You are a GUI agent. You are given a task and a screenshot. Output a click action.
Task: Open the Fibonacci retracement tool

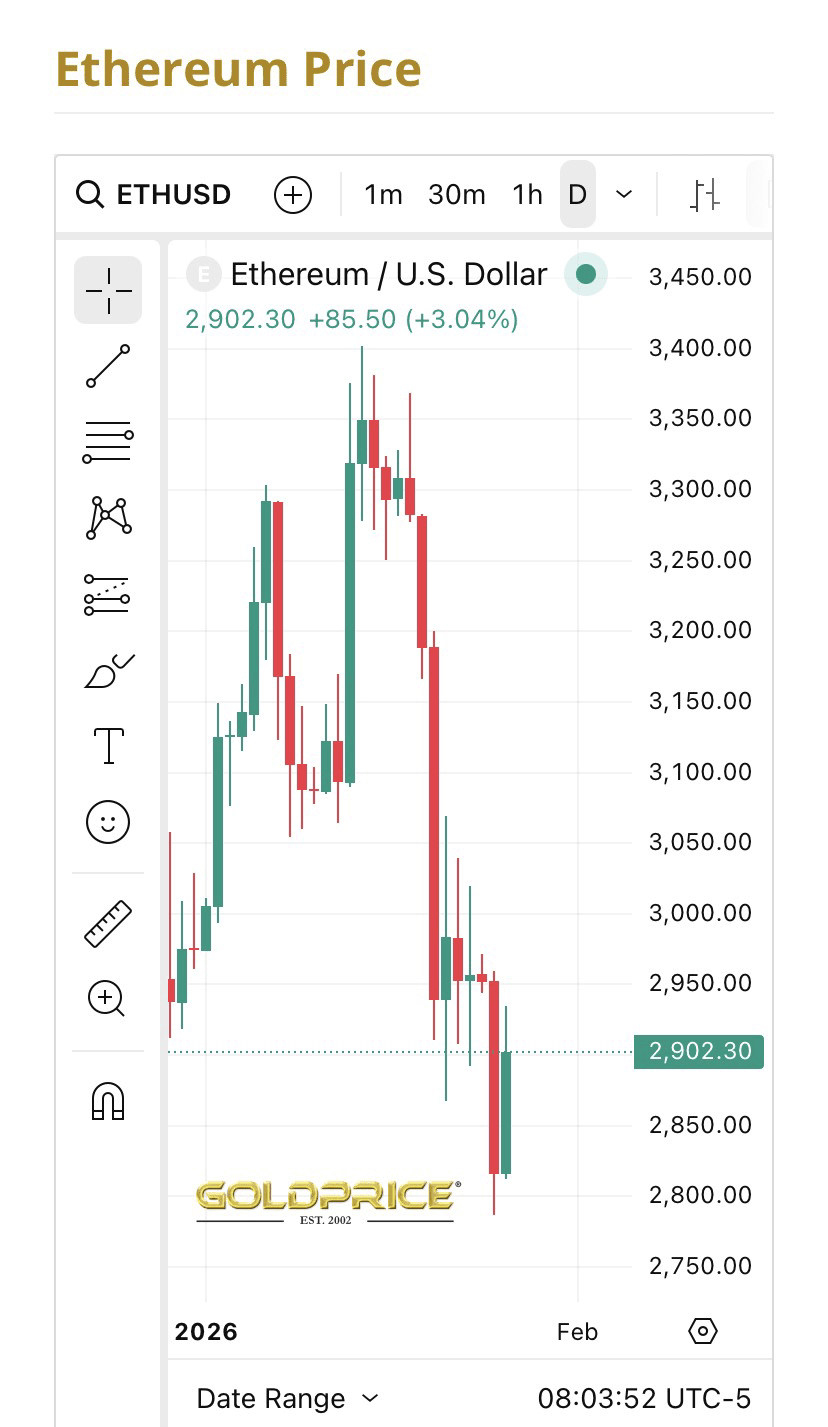[108, 442]
